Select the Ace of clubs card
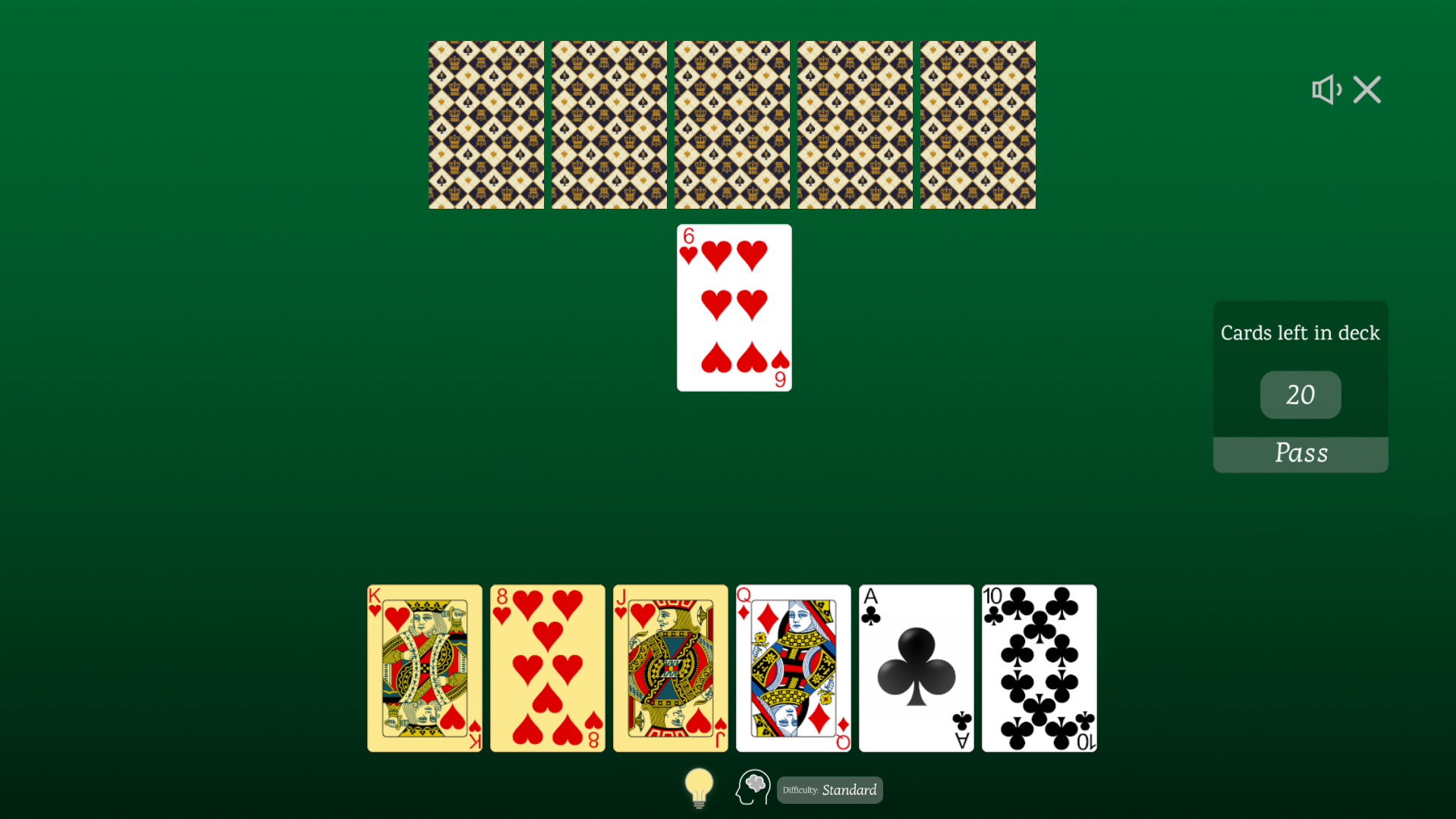 pyautogui.click(x=916, y=668)
